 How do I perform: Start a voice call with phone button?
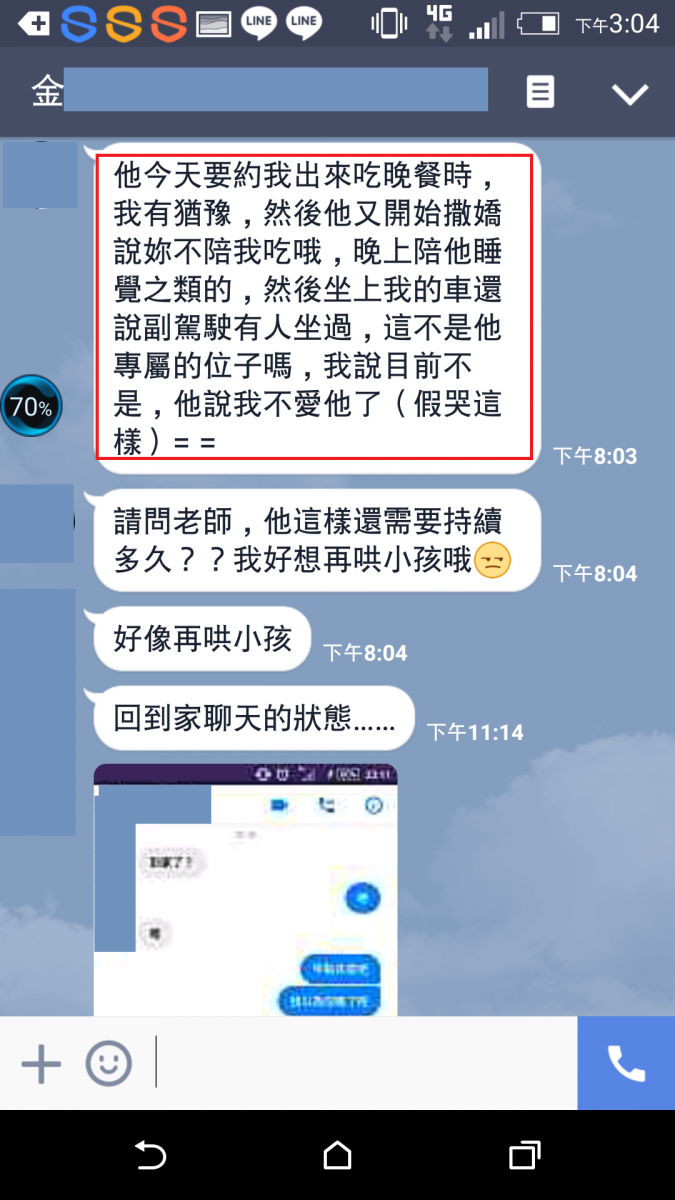tap(626, 1063)
